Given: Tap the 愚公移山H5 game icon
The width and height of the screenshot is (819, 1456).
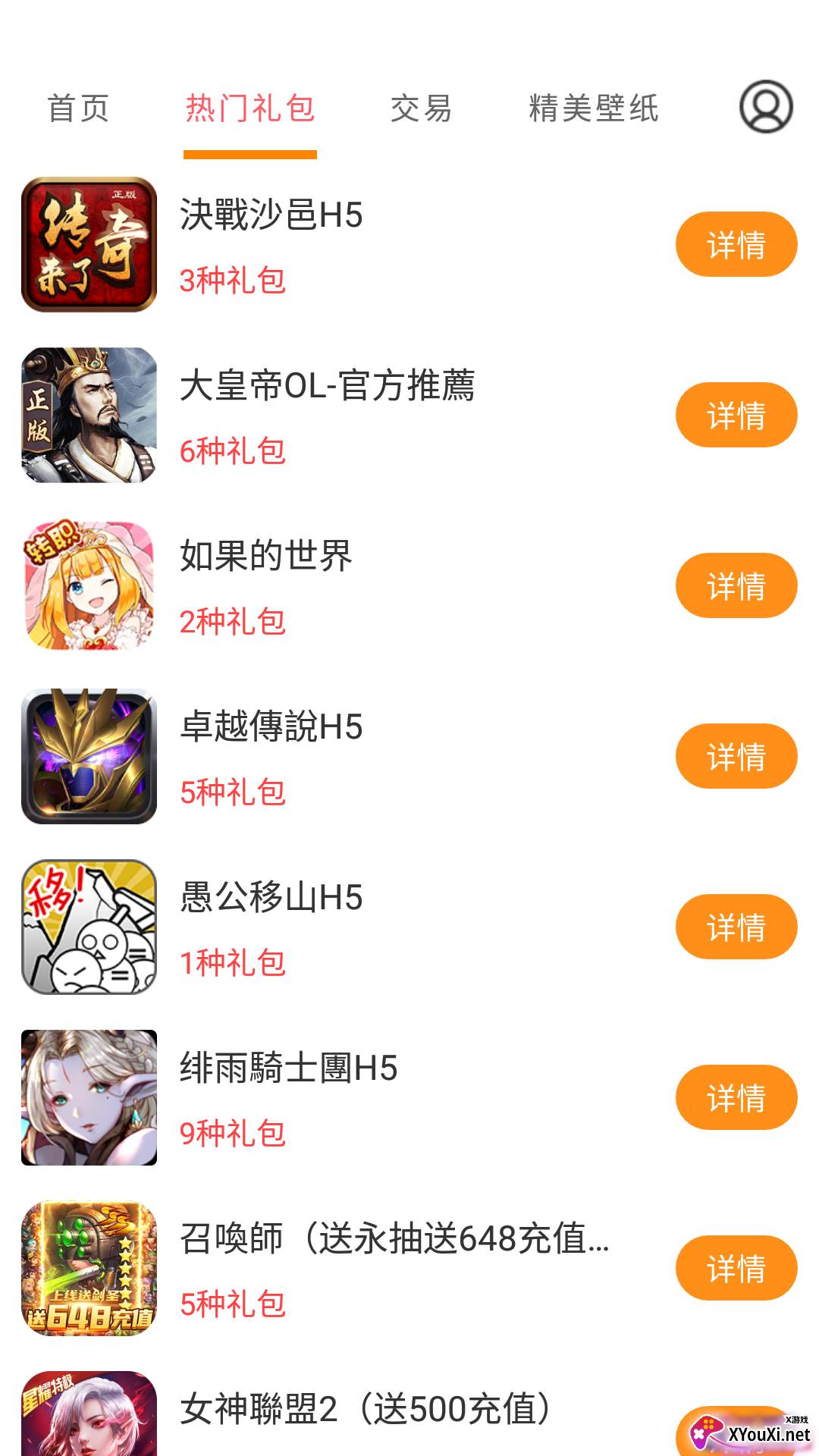Looking at the screenshot, I should (89, 926).
